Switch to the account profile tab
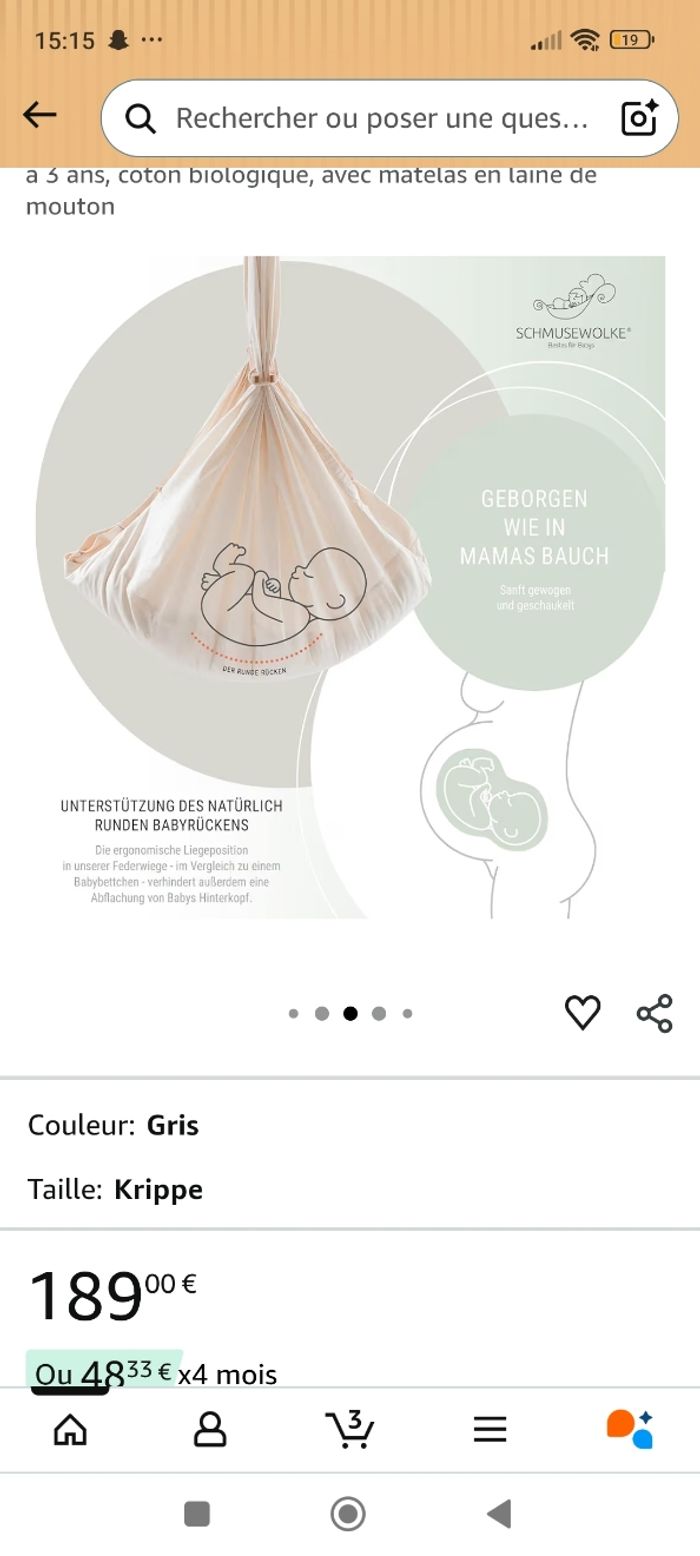700x1556 pixels. 209,1430
